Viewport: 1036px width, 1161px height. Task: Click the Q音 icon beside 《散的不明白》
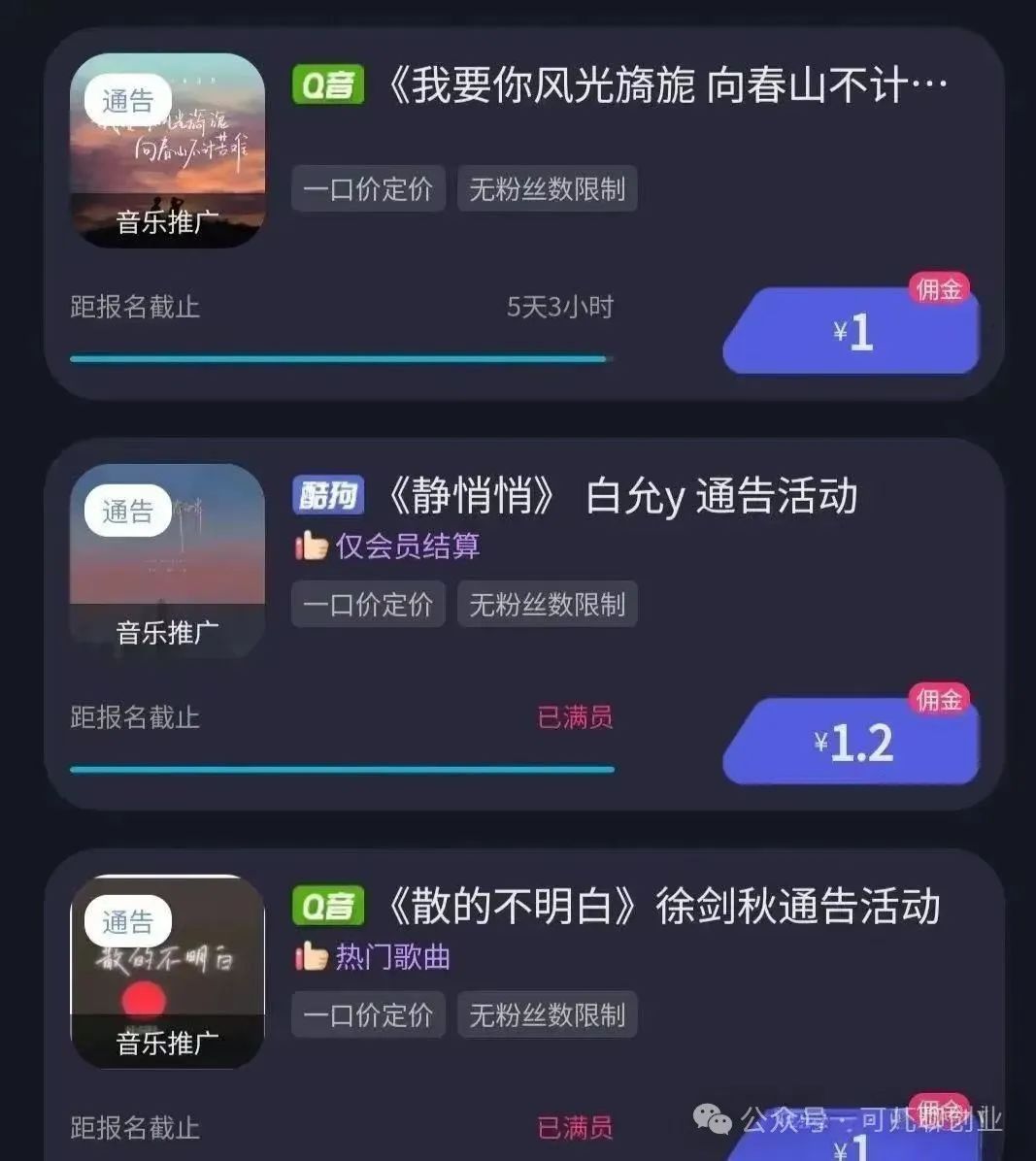[328, 905]
